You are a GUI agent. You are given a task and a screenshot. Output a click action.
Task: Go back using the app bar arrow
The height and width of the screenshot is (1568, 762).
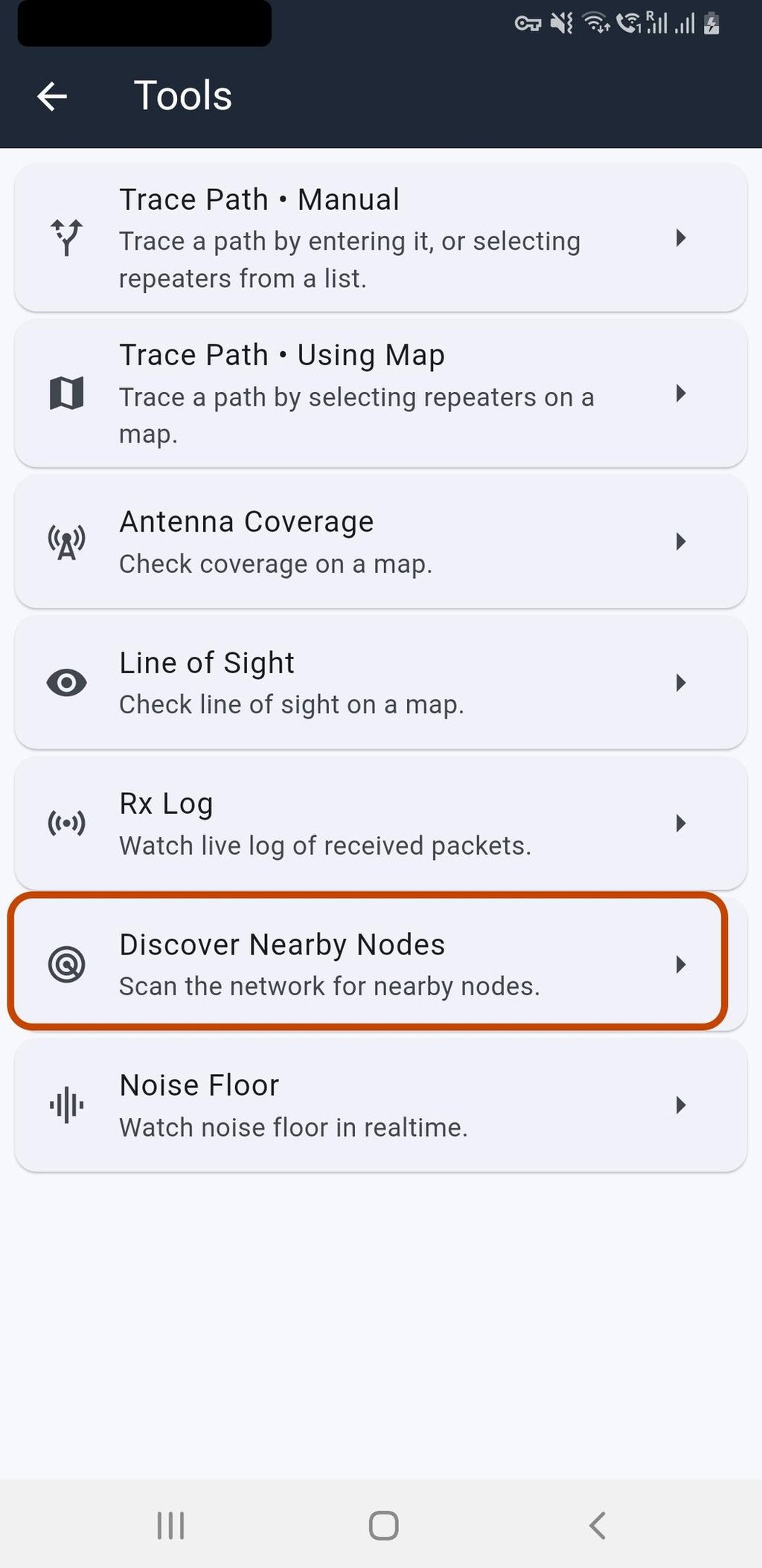coord(52,96)
